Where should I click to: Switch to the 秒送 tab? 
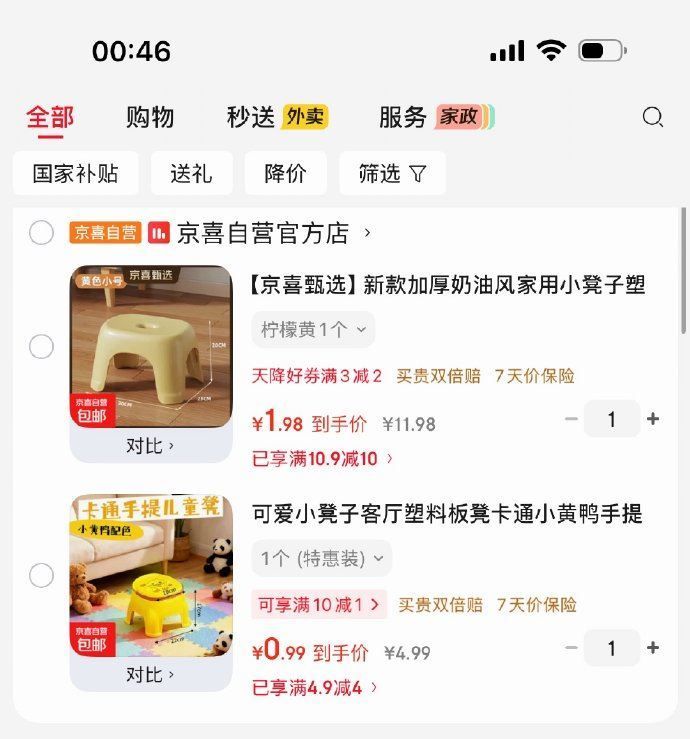tap(251, 118)
